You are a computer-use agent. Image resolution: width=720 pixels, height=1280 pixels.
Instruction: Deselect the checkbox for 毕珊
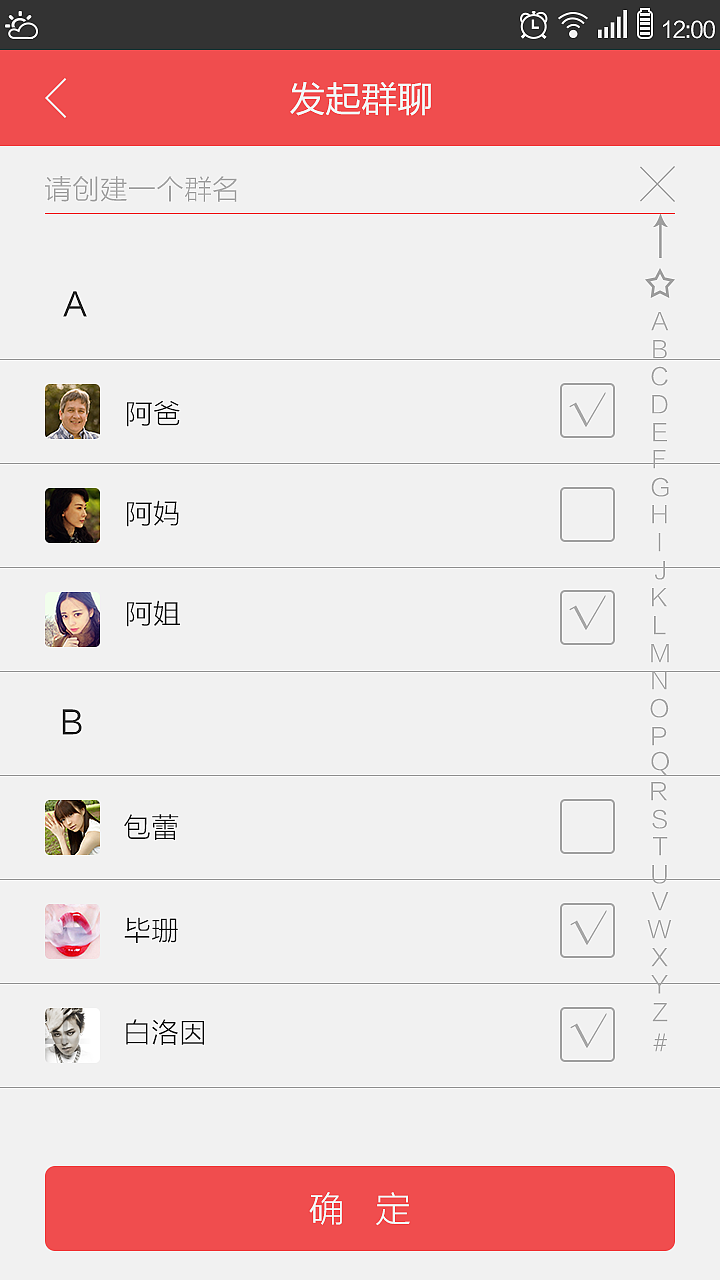(587, 931)
